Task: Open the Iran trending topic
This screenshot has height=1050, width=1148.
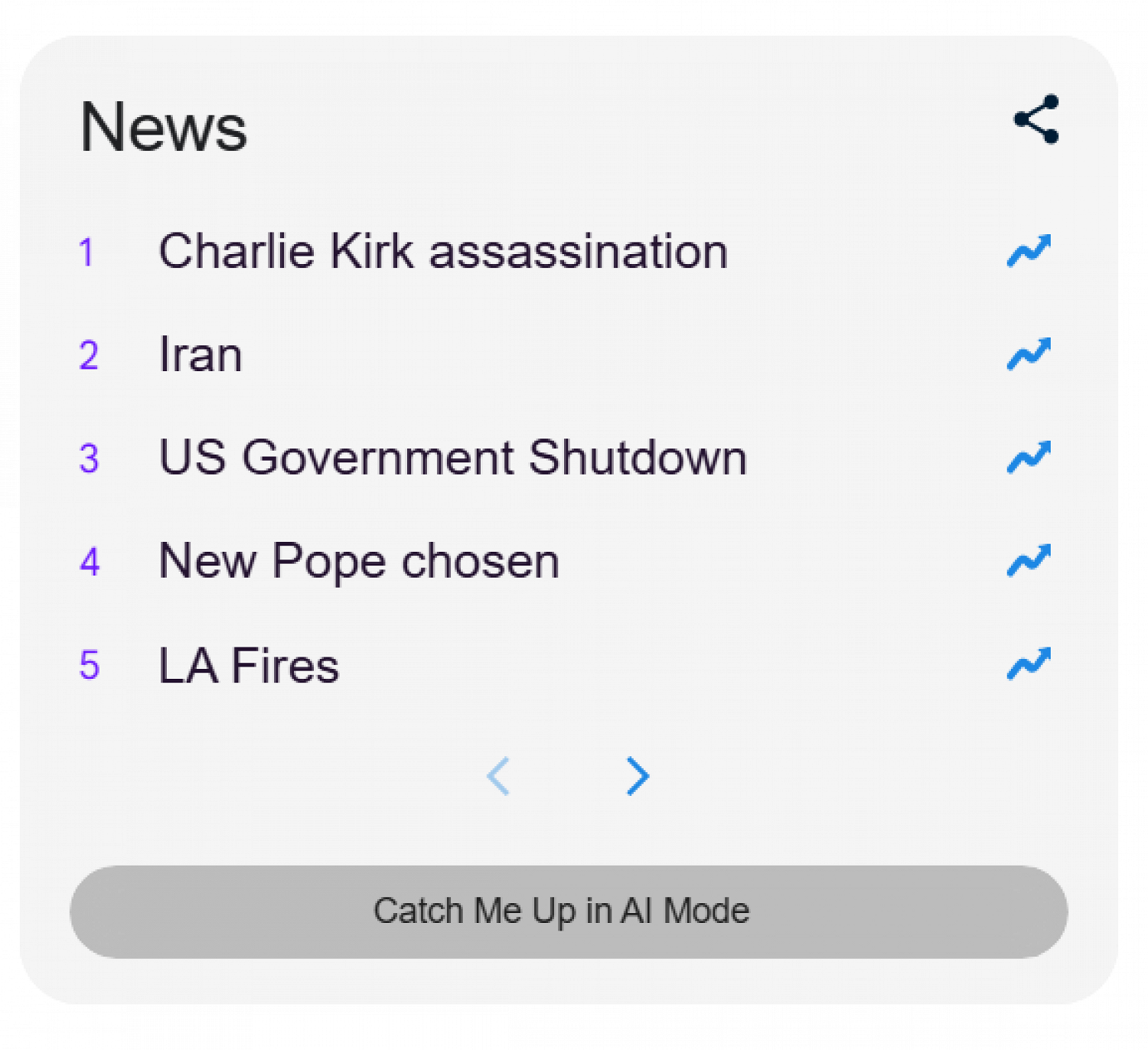Action: coord(201,355)
